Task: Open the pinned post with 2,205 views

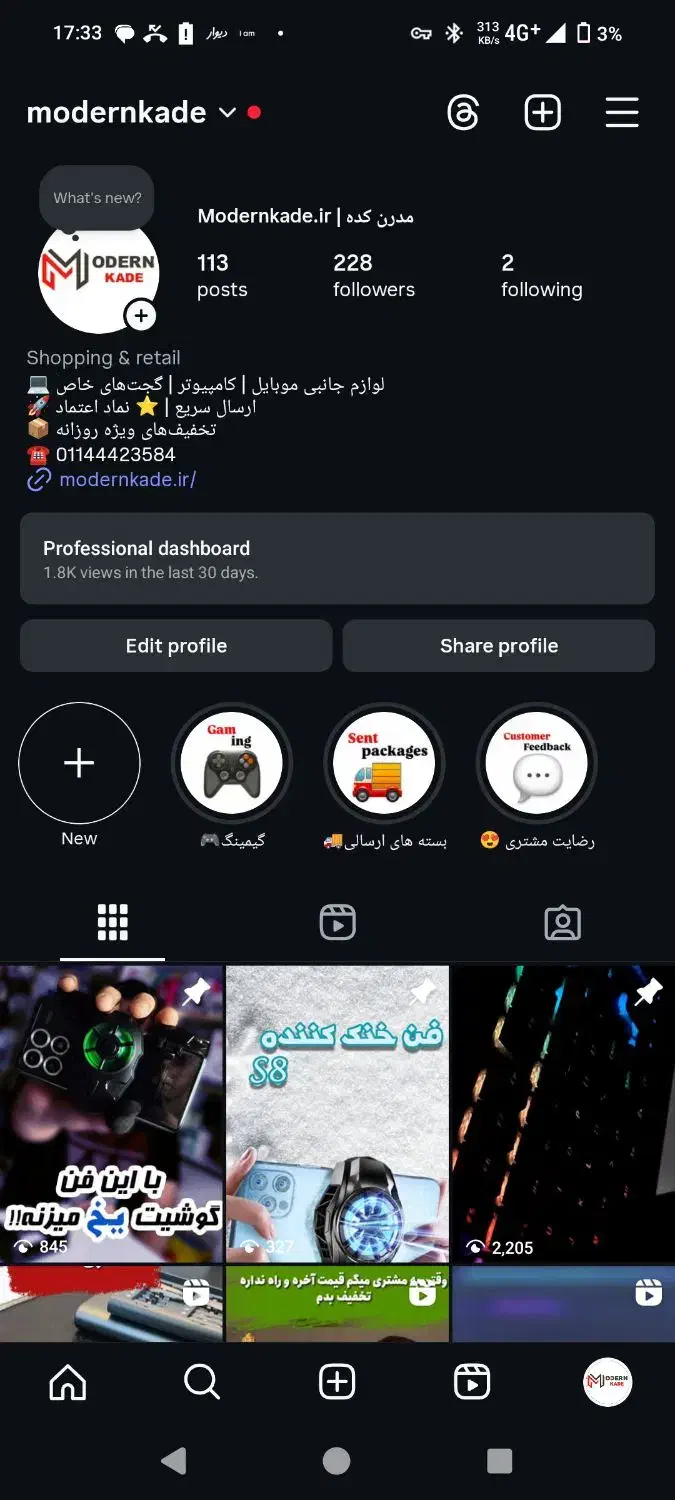Action: (563, 1112)
